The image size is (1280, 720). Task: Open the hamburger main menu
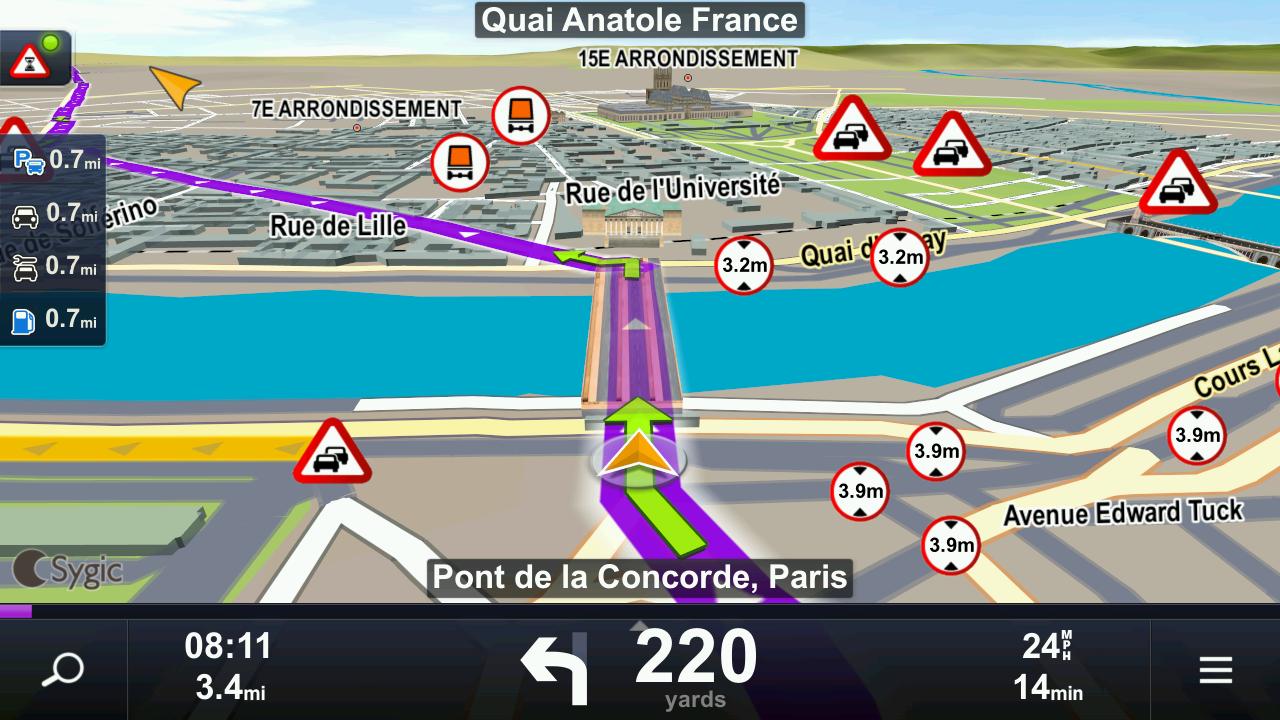tap(1215, 669)
